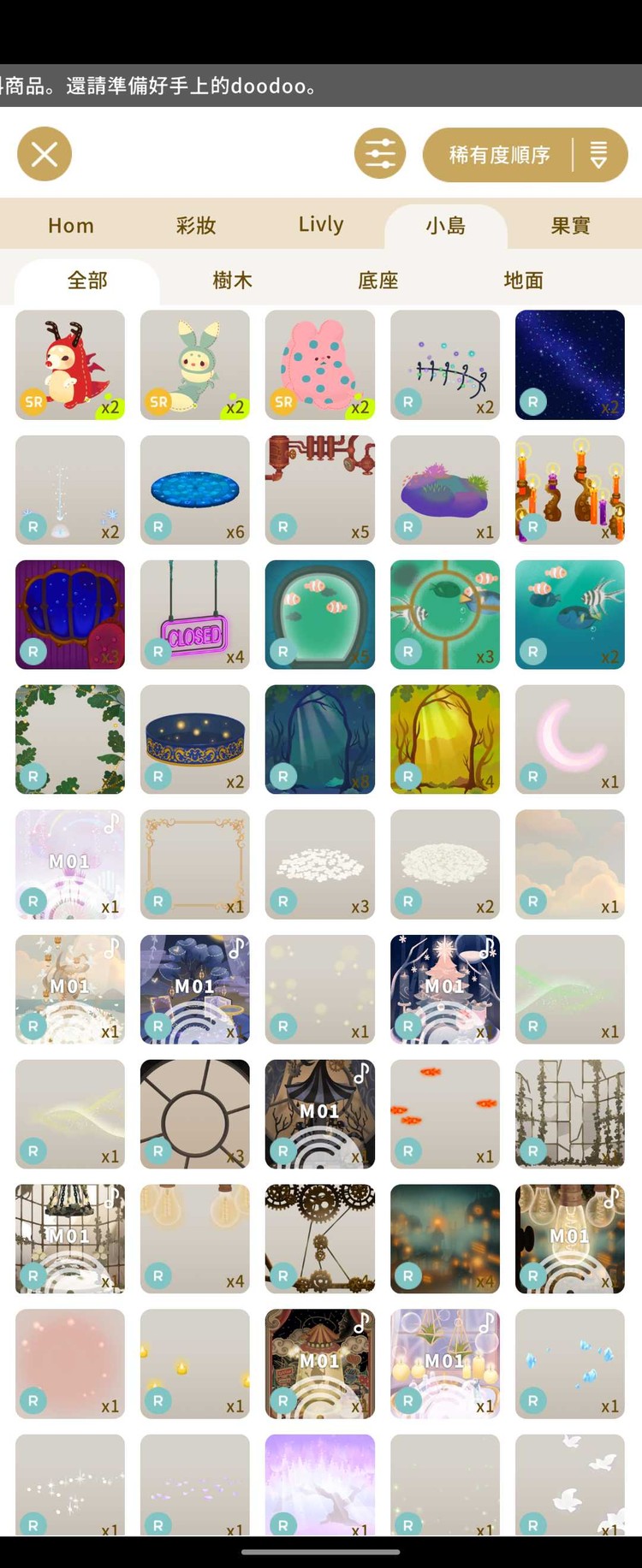Select the red dragon costume plush item
The image size is (642, 1568).
(70, 365)
